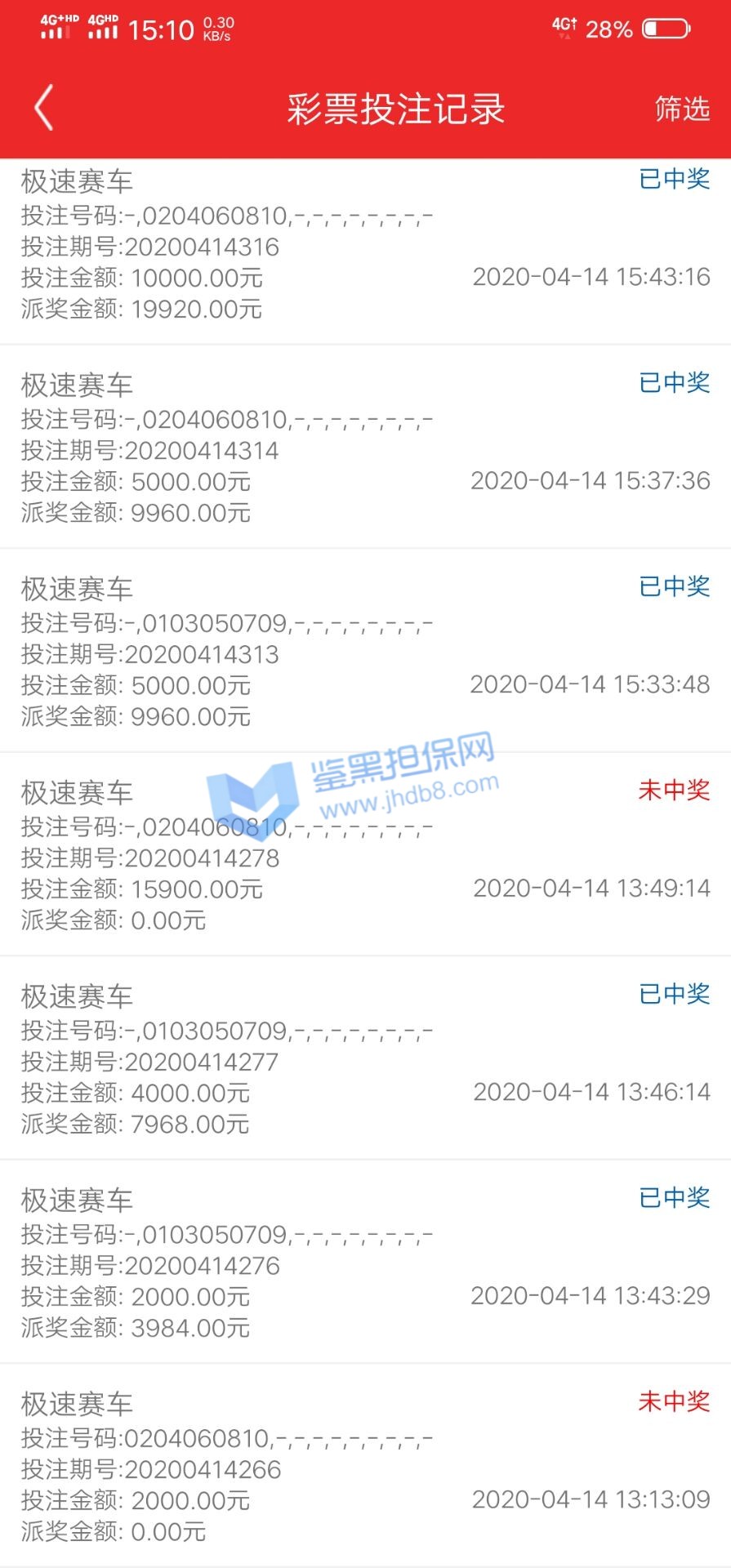Viewport: 731px width, 1568px height.
Task: Show details of period 20200414276 bet
Action: (365, 1265)
